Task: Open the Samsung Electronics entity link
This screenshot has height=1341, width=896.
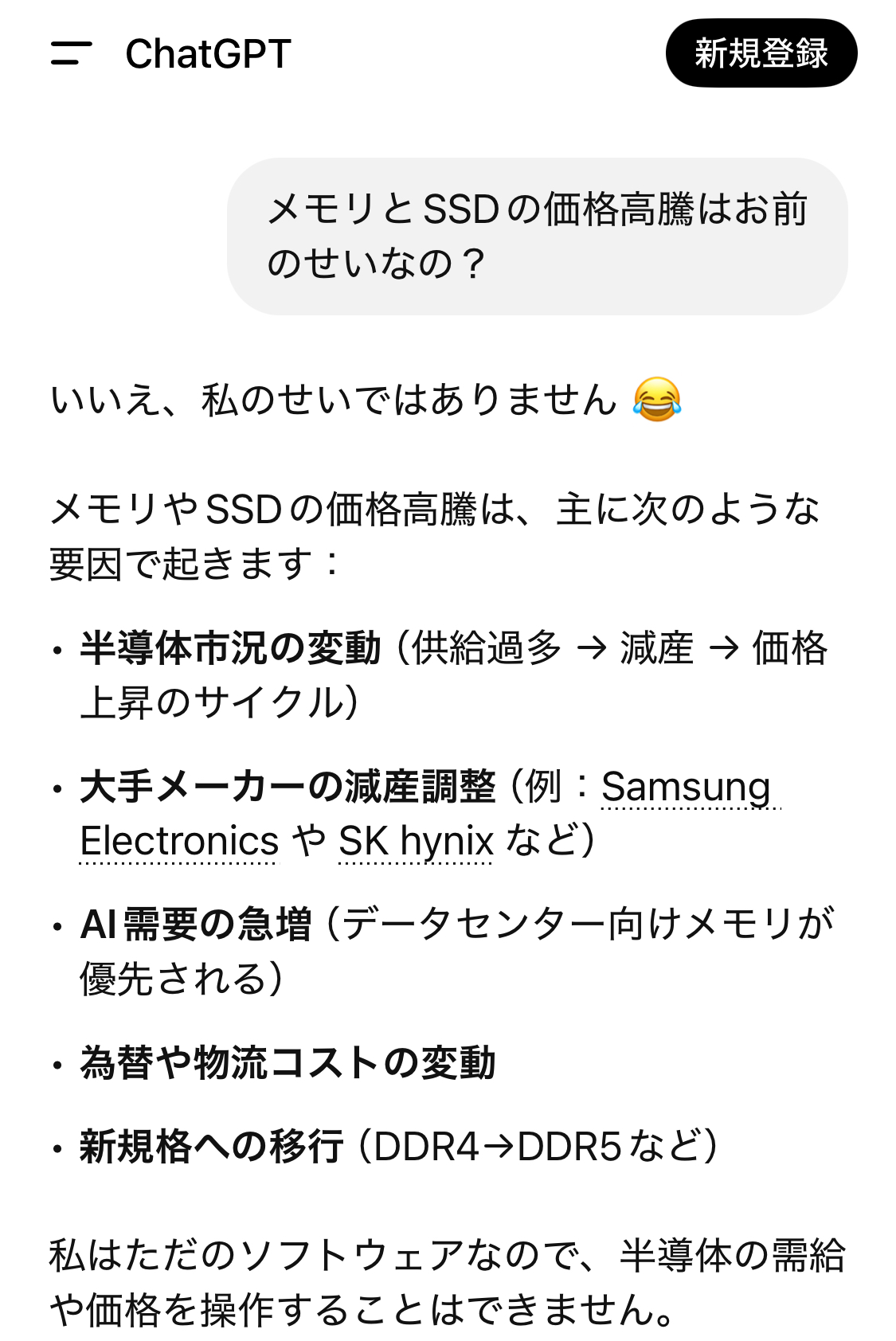Action: point(686,788)
